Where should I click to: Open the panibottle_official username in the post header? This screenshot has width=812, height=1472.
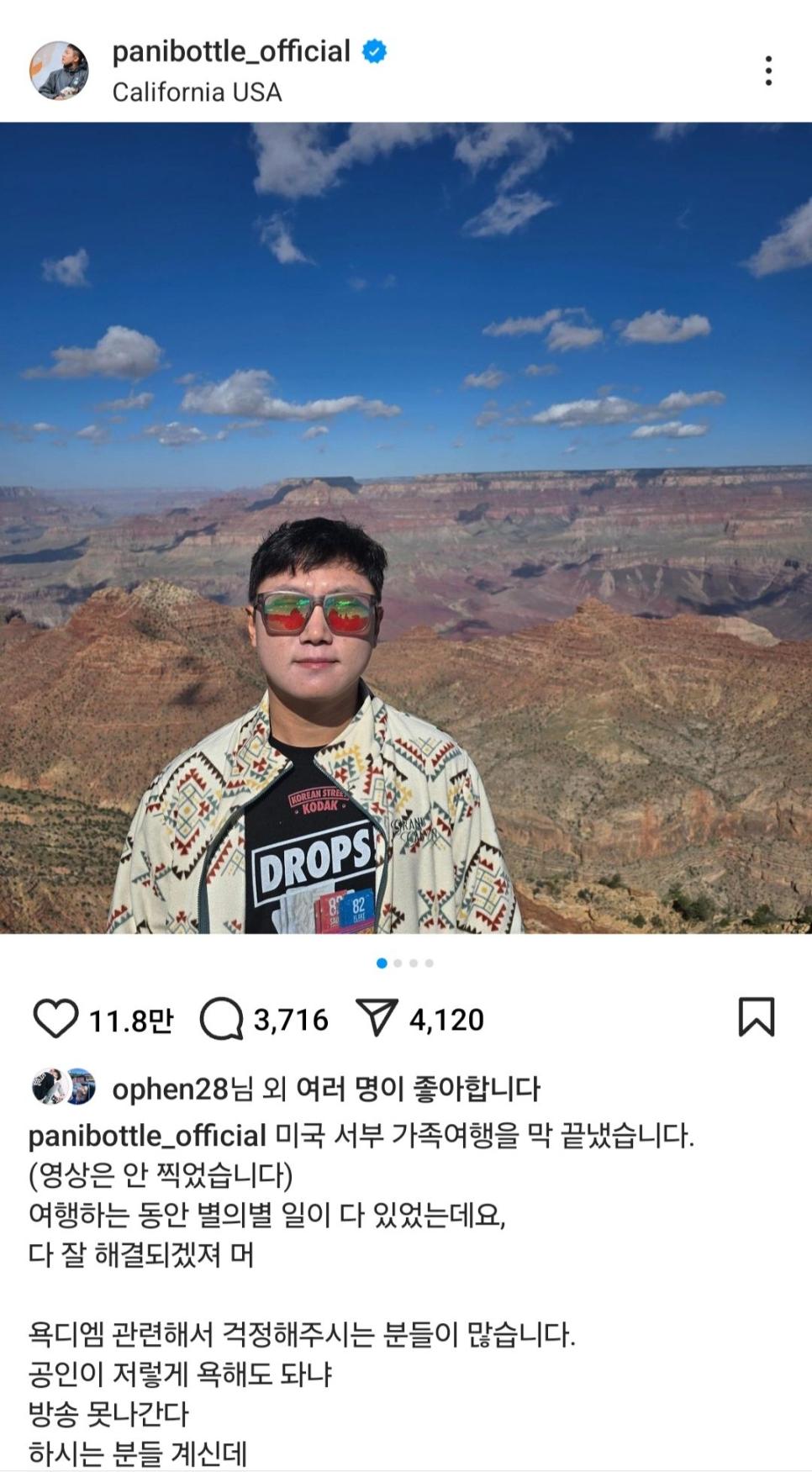tap(231, 52)
